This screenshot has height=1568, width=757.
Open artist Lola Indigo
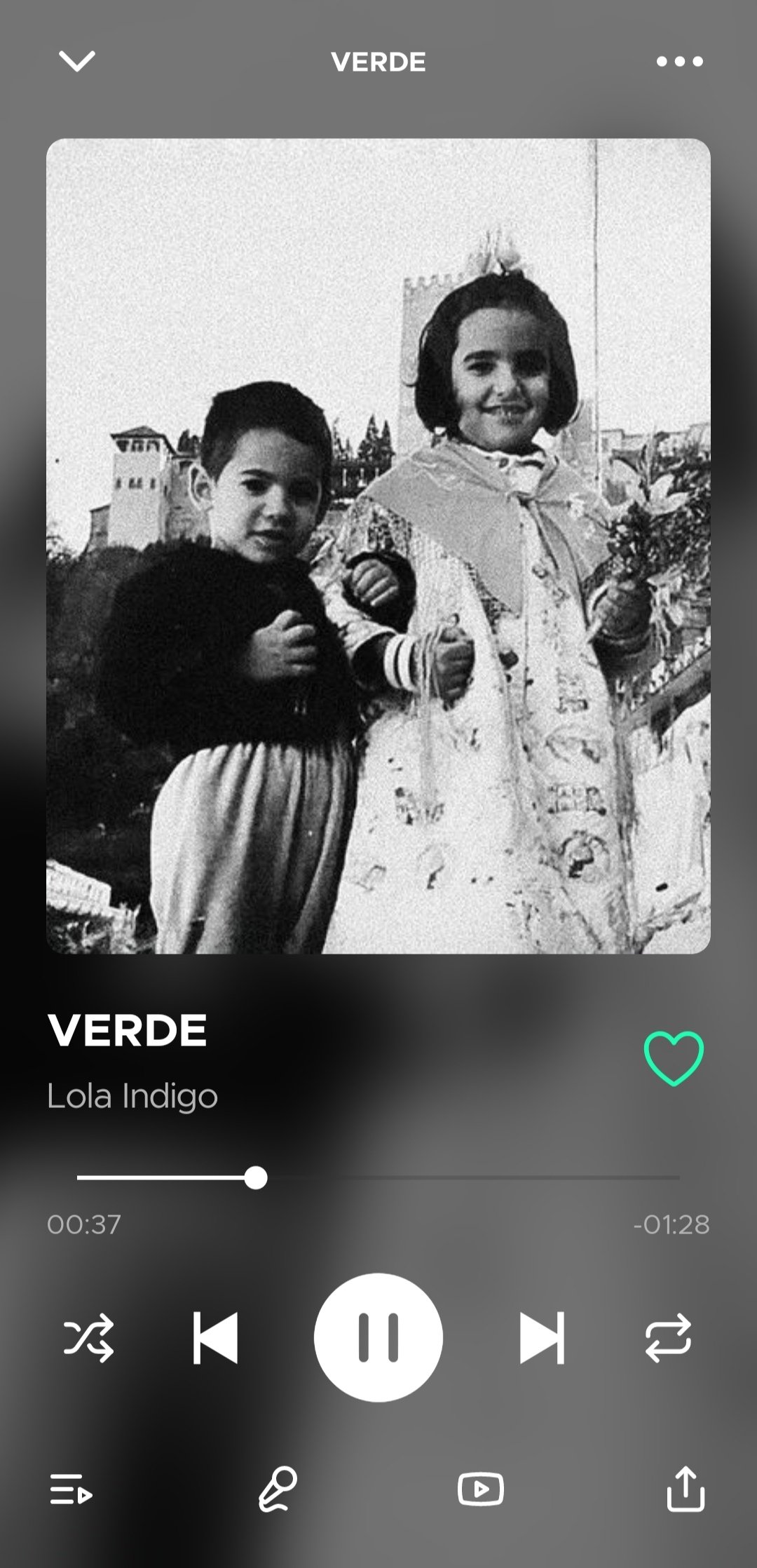click(x=132, y=1096)
